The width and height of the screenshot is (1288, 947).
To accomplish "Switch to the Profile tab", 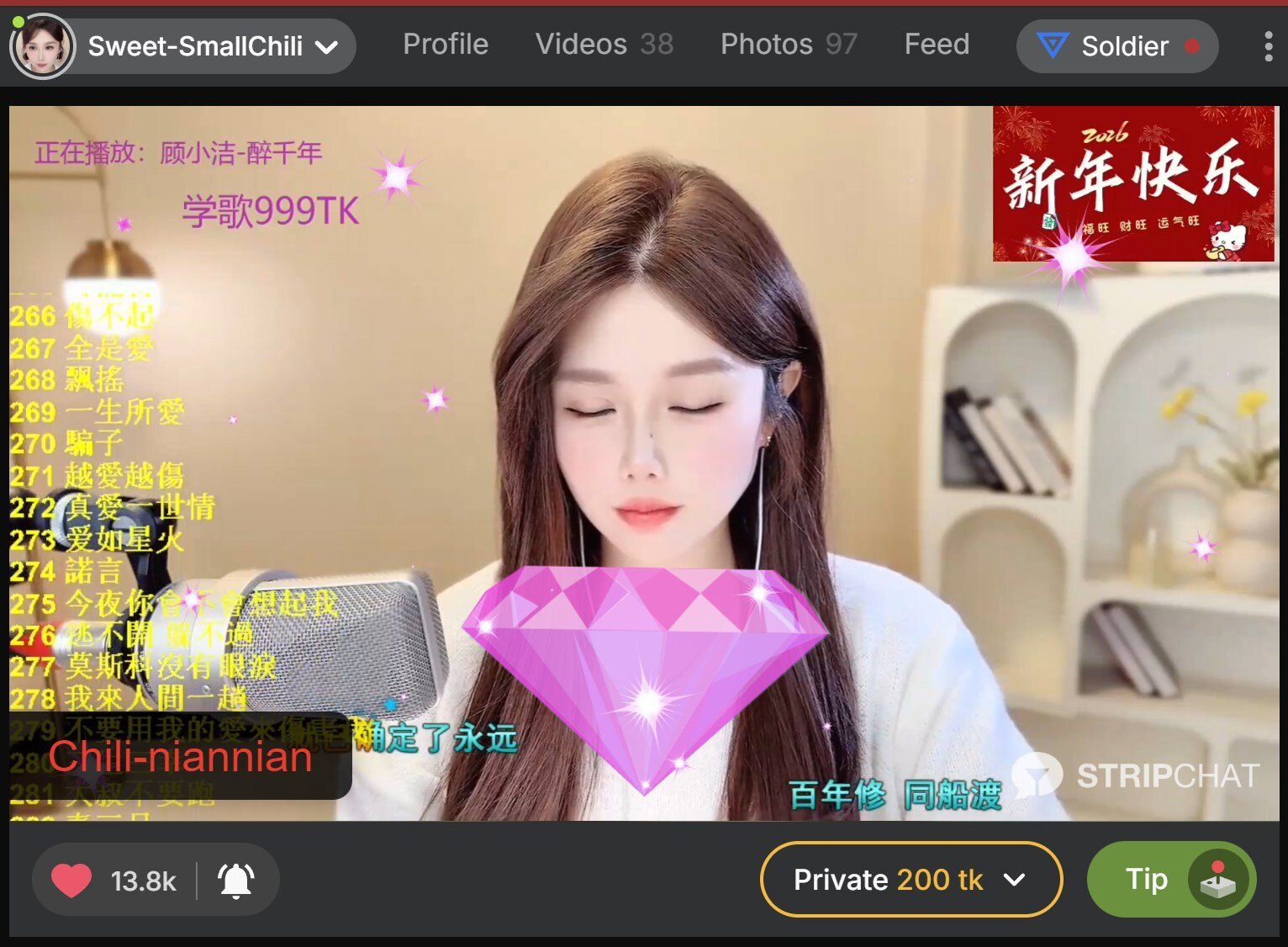I will [445, 44].
